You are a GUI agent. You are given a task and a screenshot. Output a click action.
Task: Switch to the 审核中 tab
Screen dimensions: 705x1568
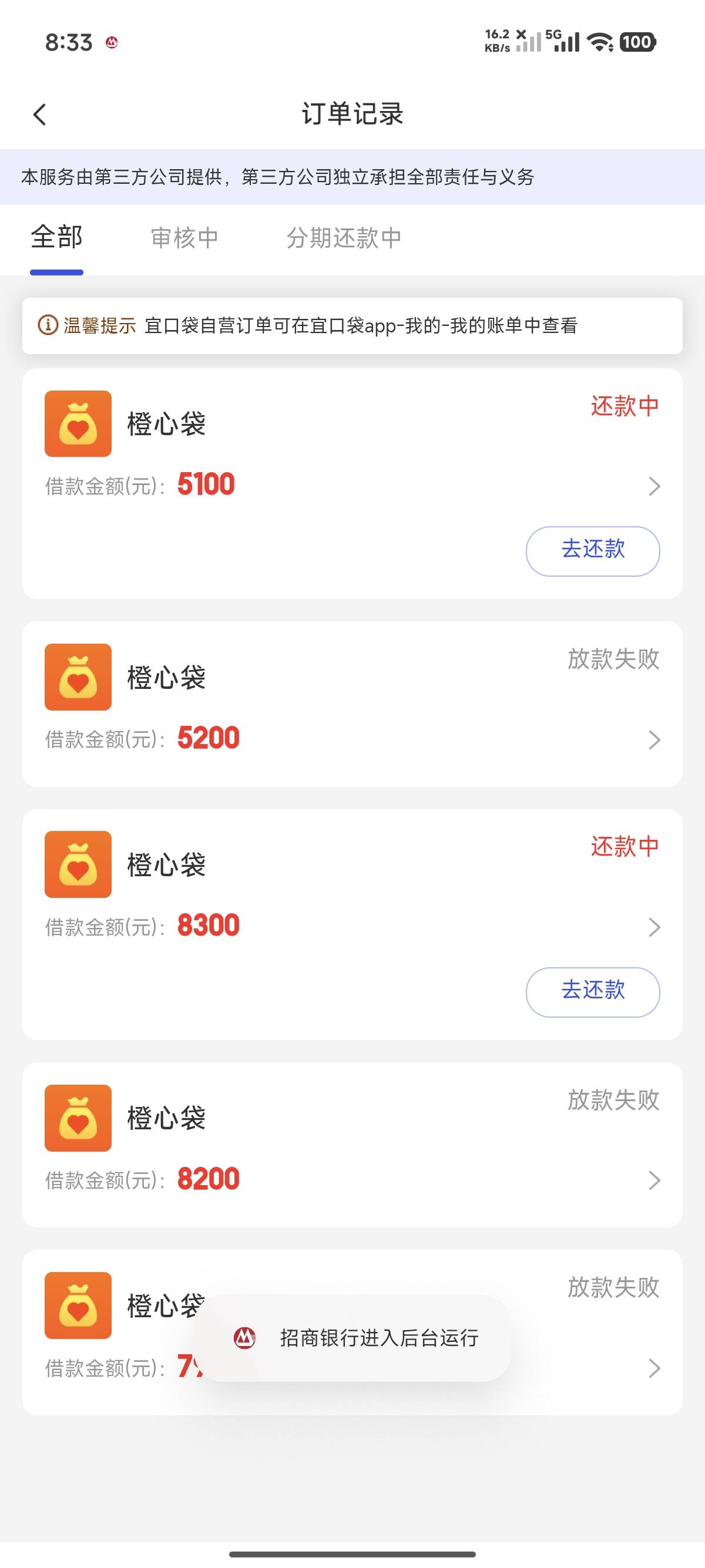(x=184, y=238)
